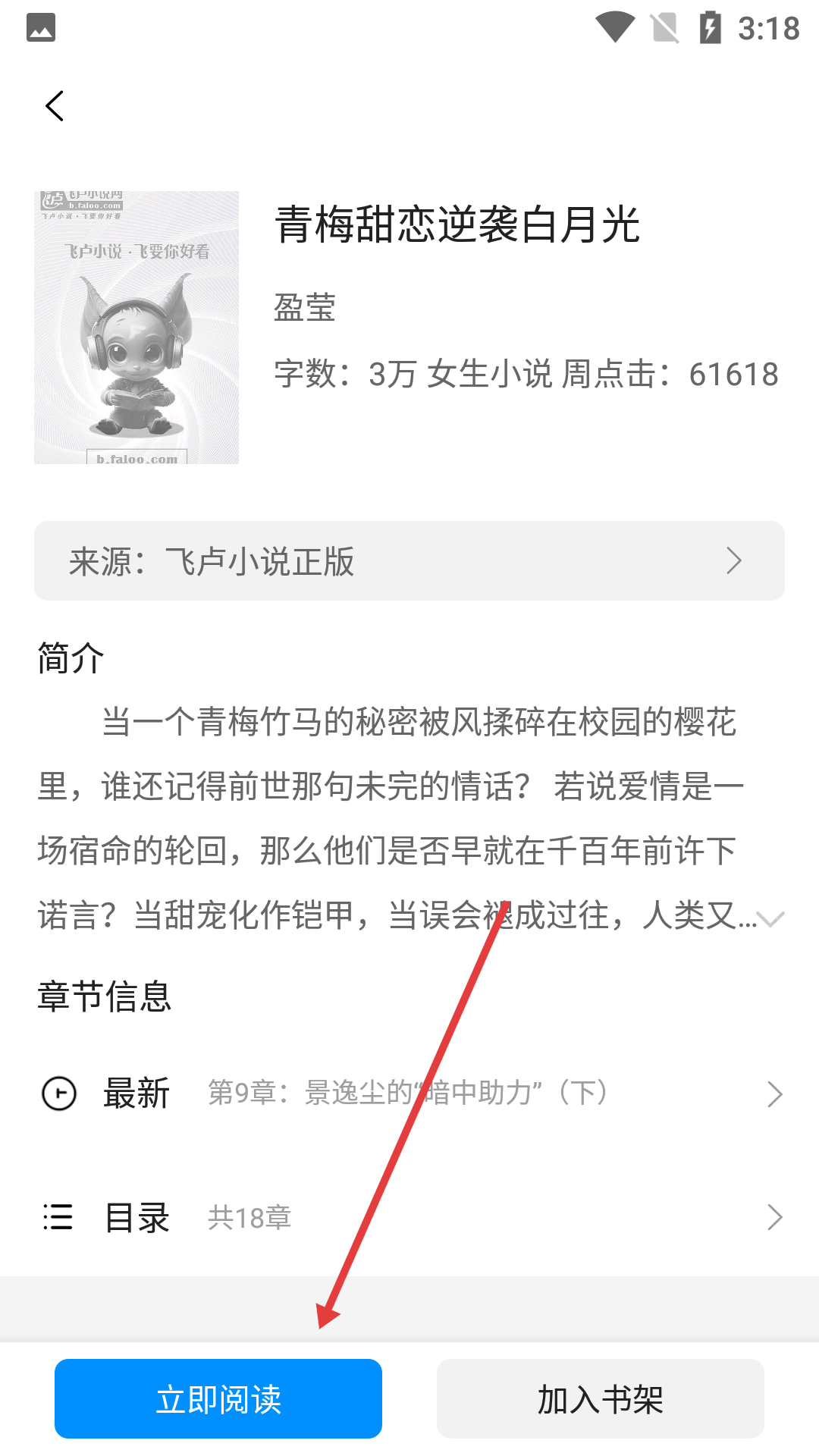Open the 目录 table of contents
The width and height of the screenshot is (819, 1456).
coord(409,1218)
